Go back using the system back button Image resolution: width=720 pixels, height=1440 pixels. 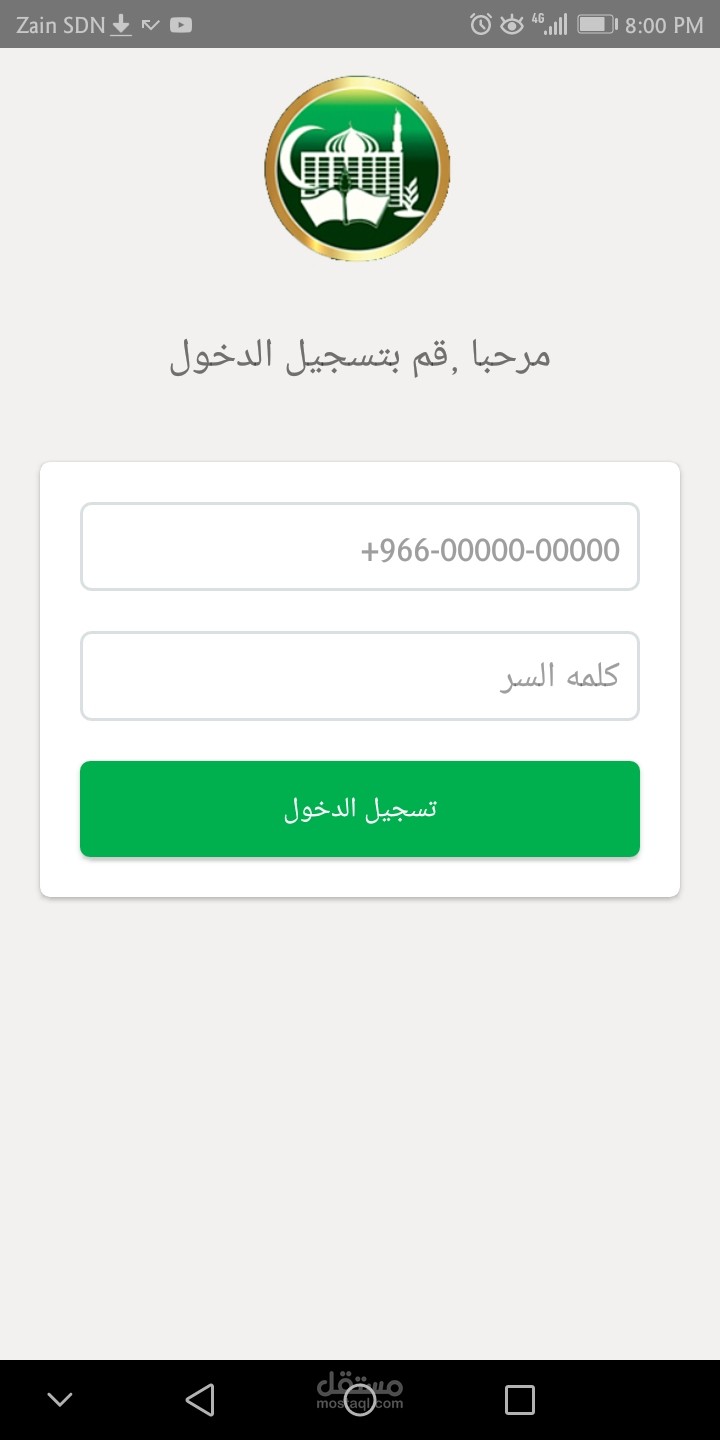[x=200, y=1399]
